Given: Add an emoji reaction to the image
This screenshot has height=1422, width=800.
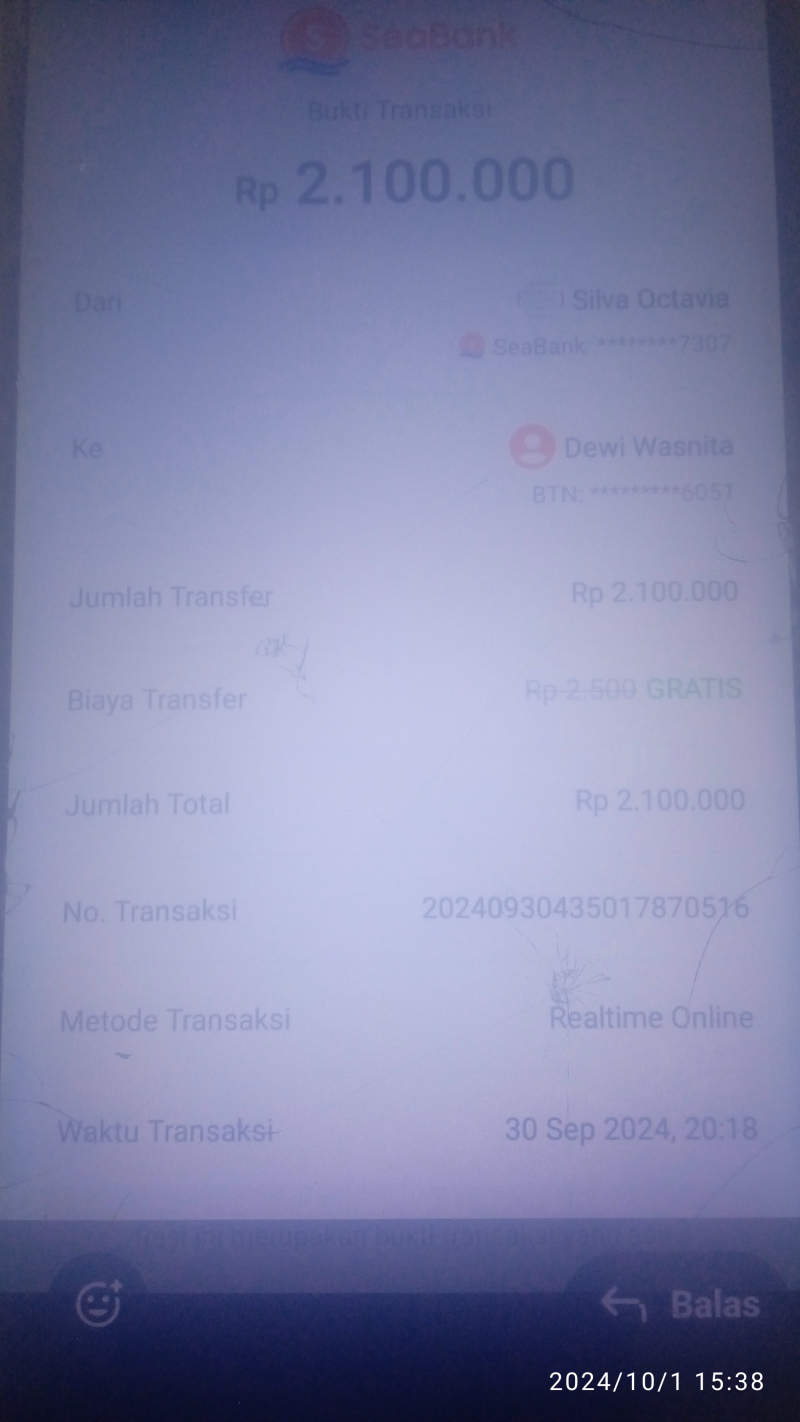Looking at the screenshot, I should pyautogui.click(x=99, y=1303).
